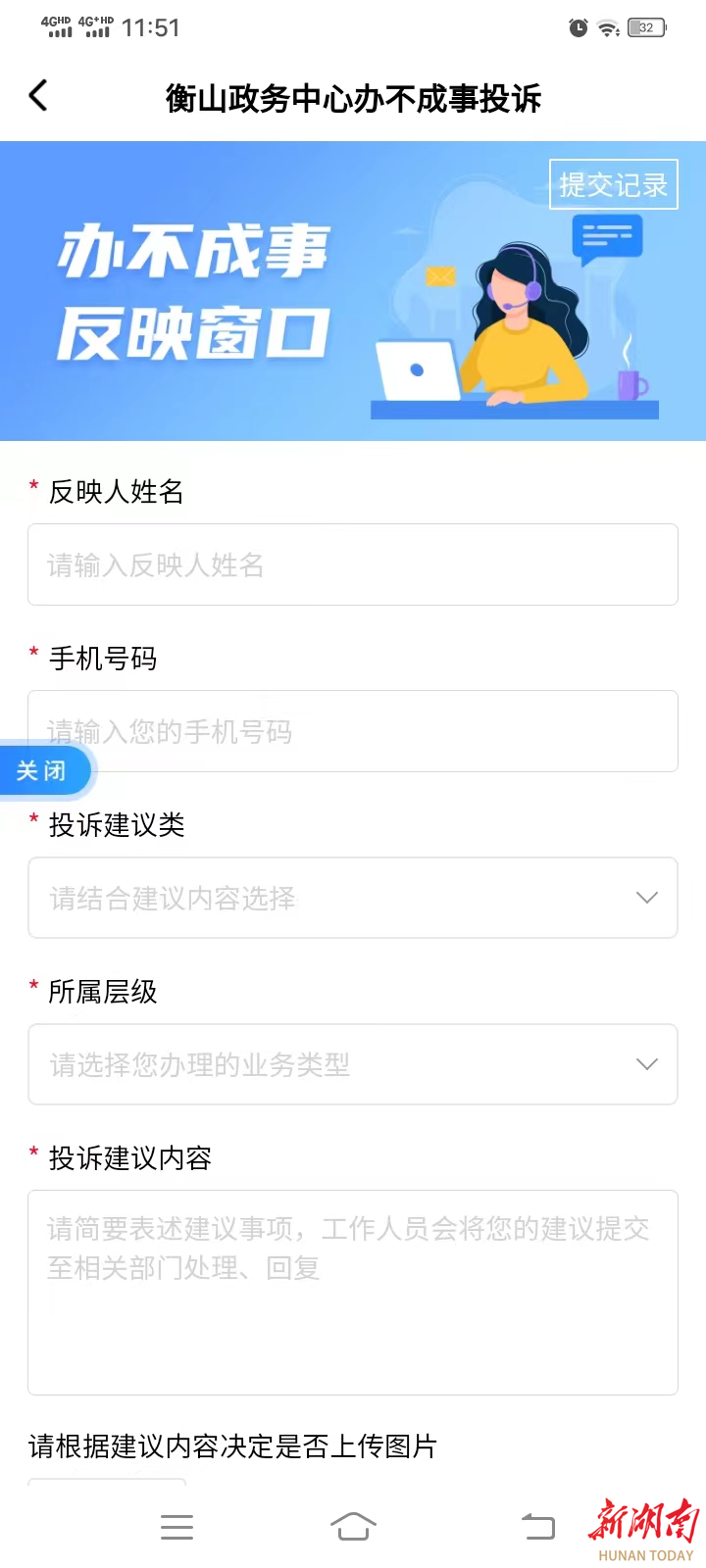Expand the 投诉建议类 dropdown
706x1568 pixels.
click(x=353, y=898)
